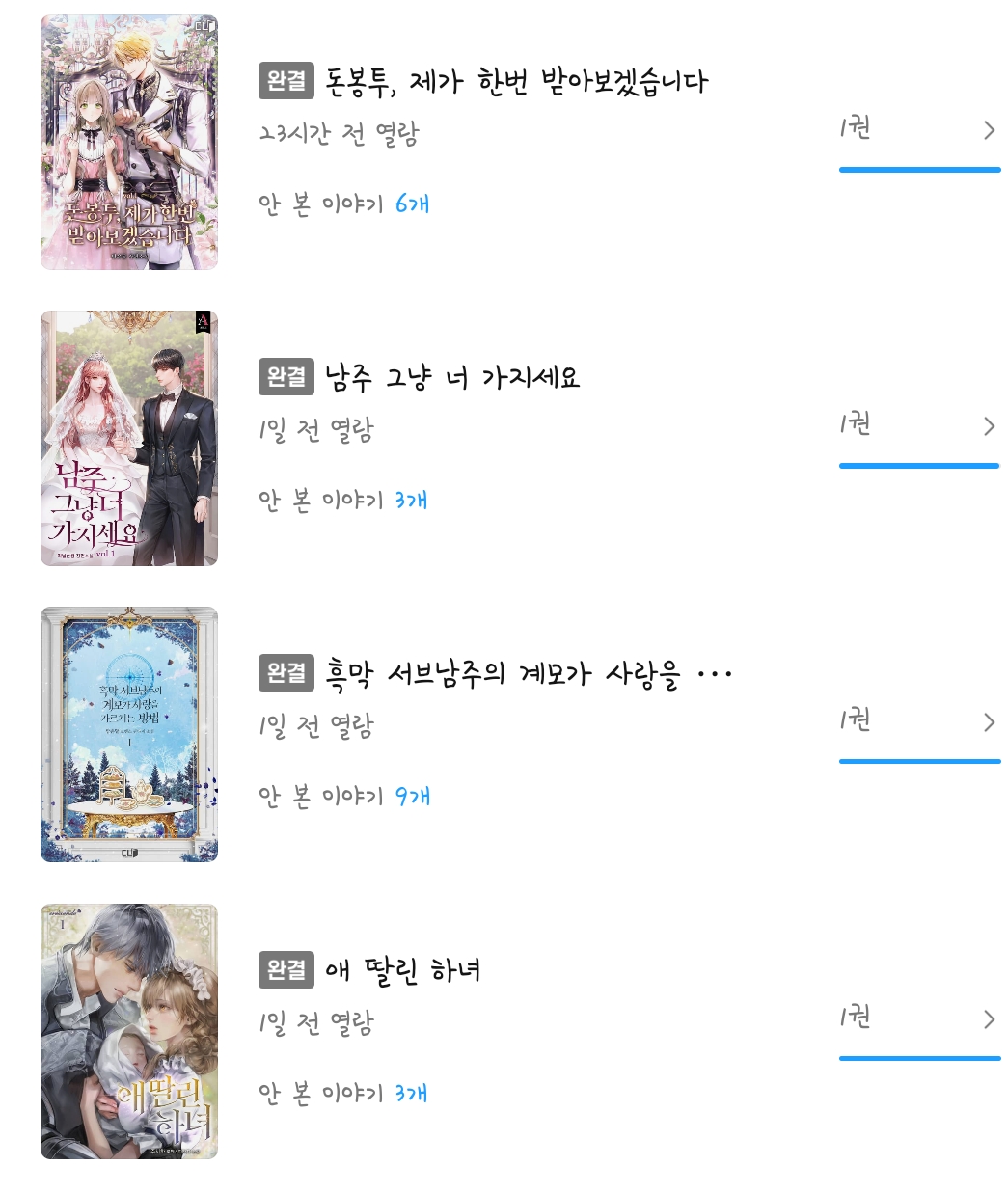This screenshot has width=1008, height=1194.
Task: Open the 남주 그냥 너 가지세요 cover
Action: (129, 439)
